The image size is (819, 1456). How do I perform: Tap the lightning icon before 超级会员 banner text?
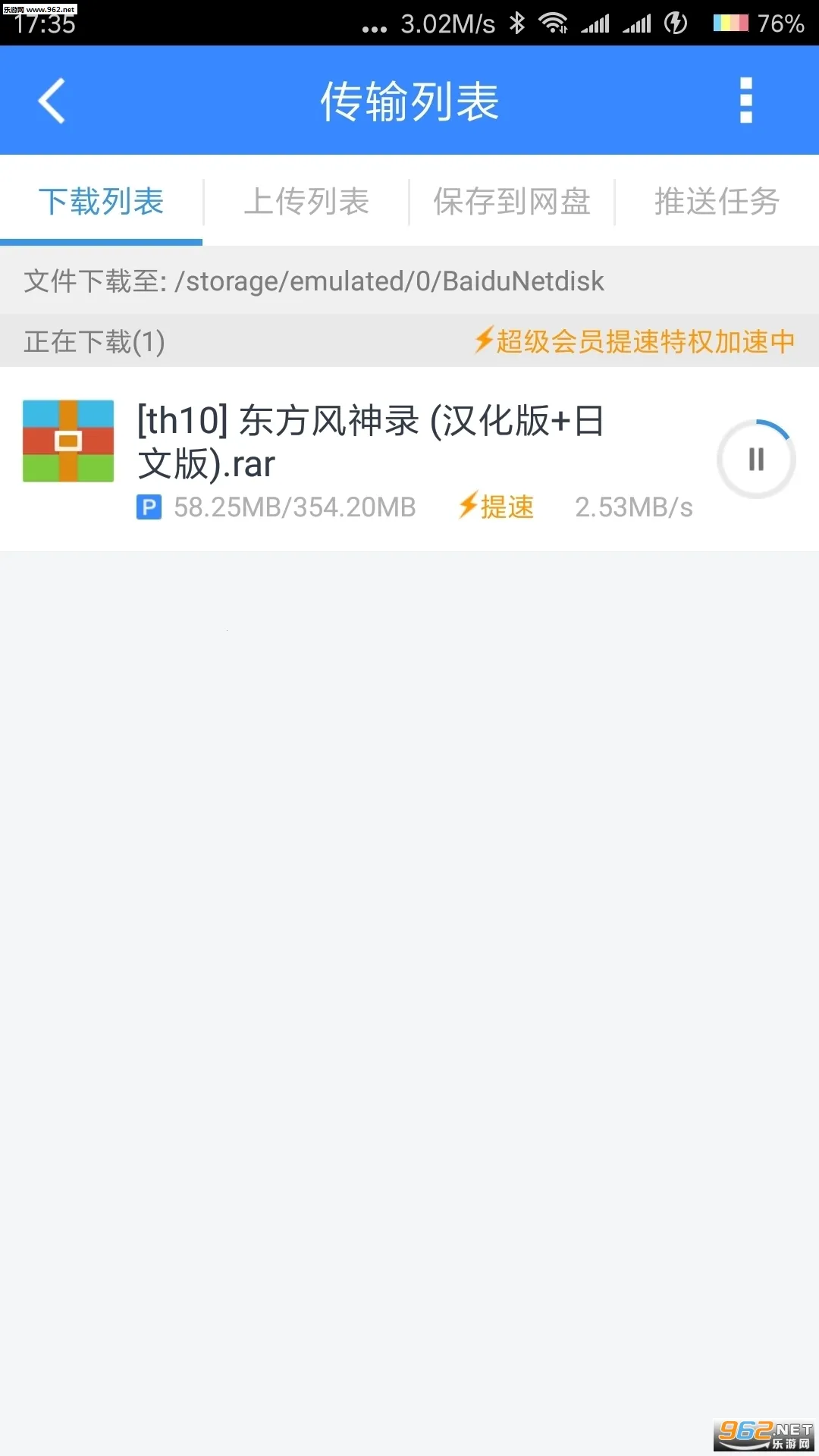[483, 341]
